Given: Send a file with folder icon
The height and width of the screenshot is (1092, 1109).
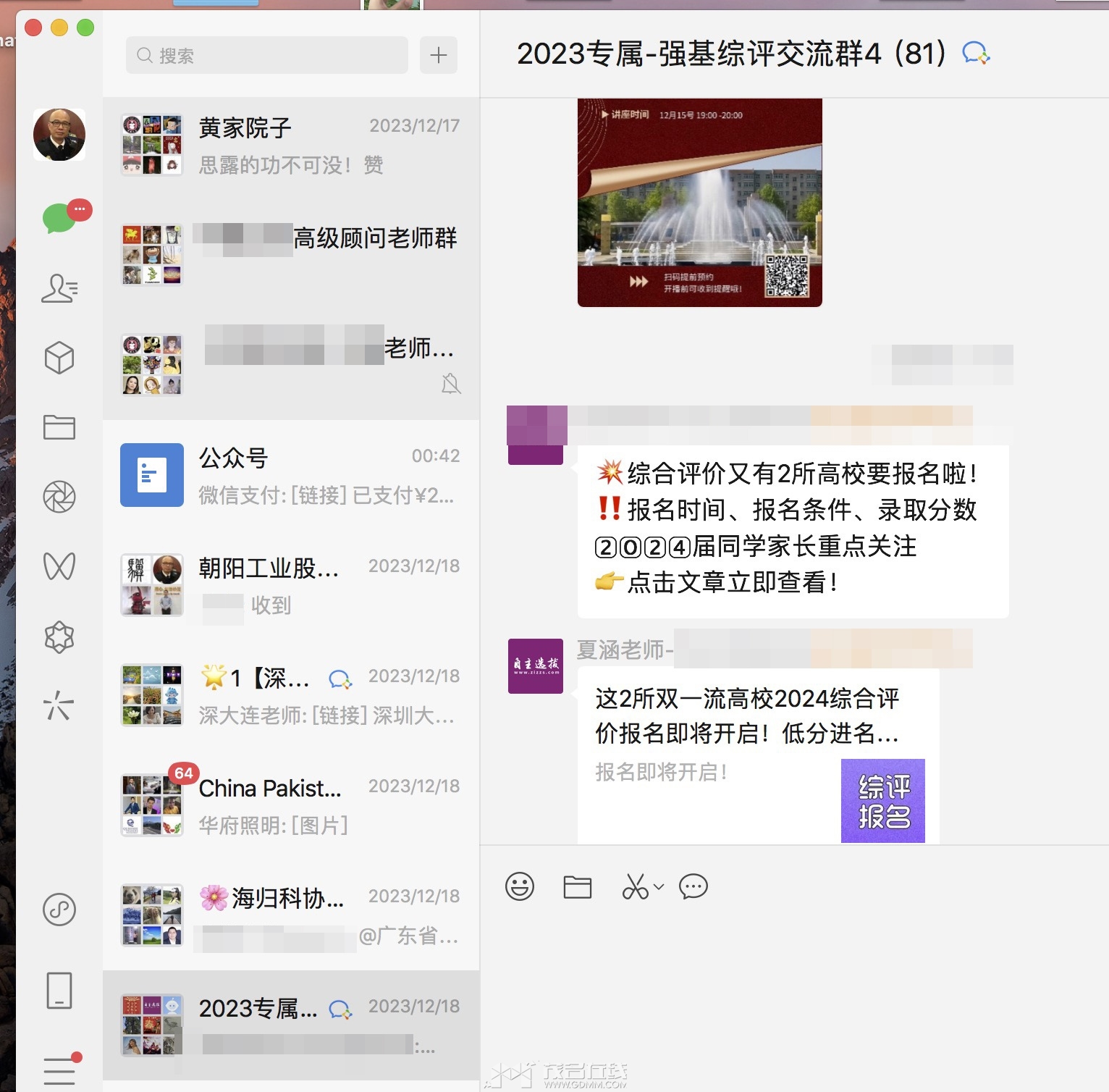Looking at the screenshot, I should click(577, 886).
